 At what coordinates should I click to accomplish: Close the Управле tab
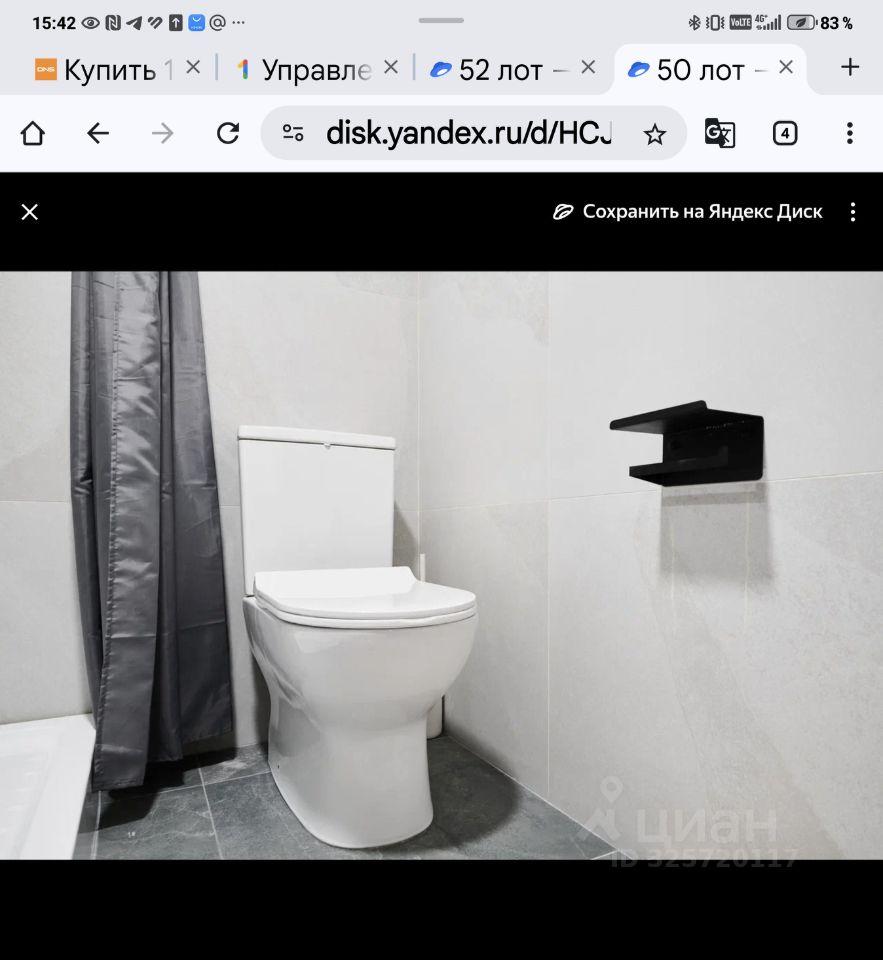(391, 68)
